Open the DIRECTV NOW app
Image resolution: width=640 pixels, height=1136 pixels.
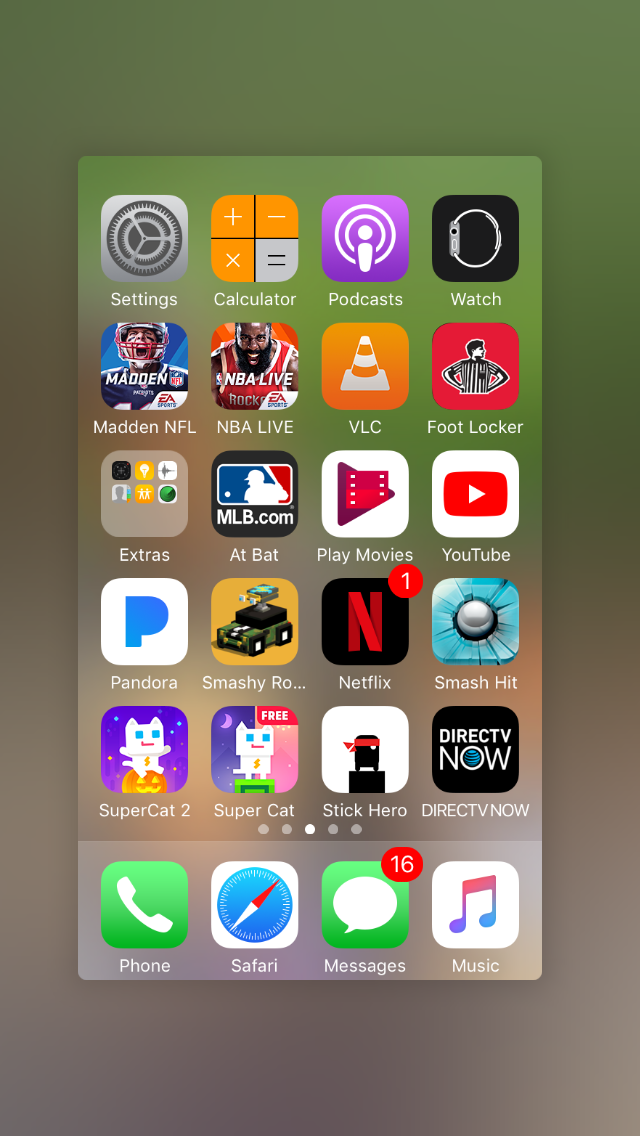pos(475,750)
